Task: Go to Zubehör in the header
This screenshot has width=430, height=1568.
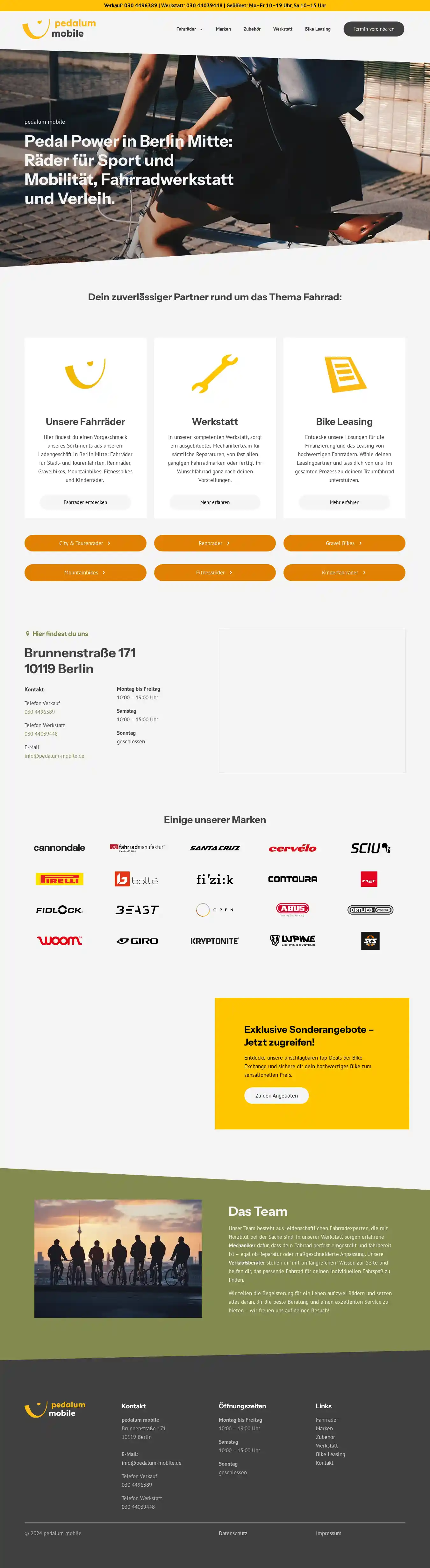Action: (x=252, y=29)
